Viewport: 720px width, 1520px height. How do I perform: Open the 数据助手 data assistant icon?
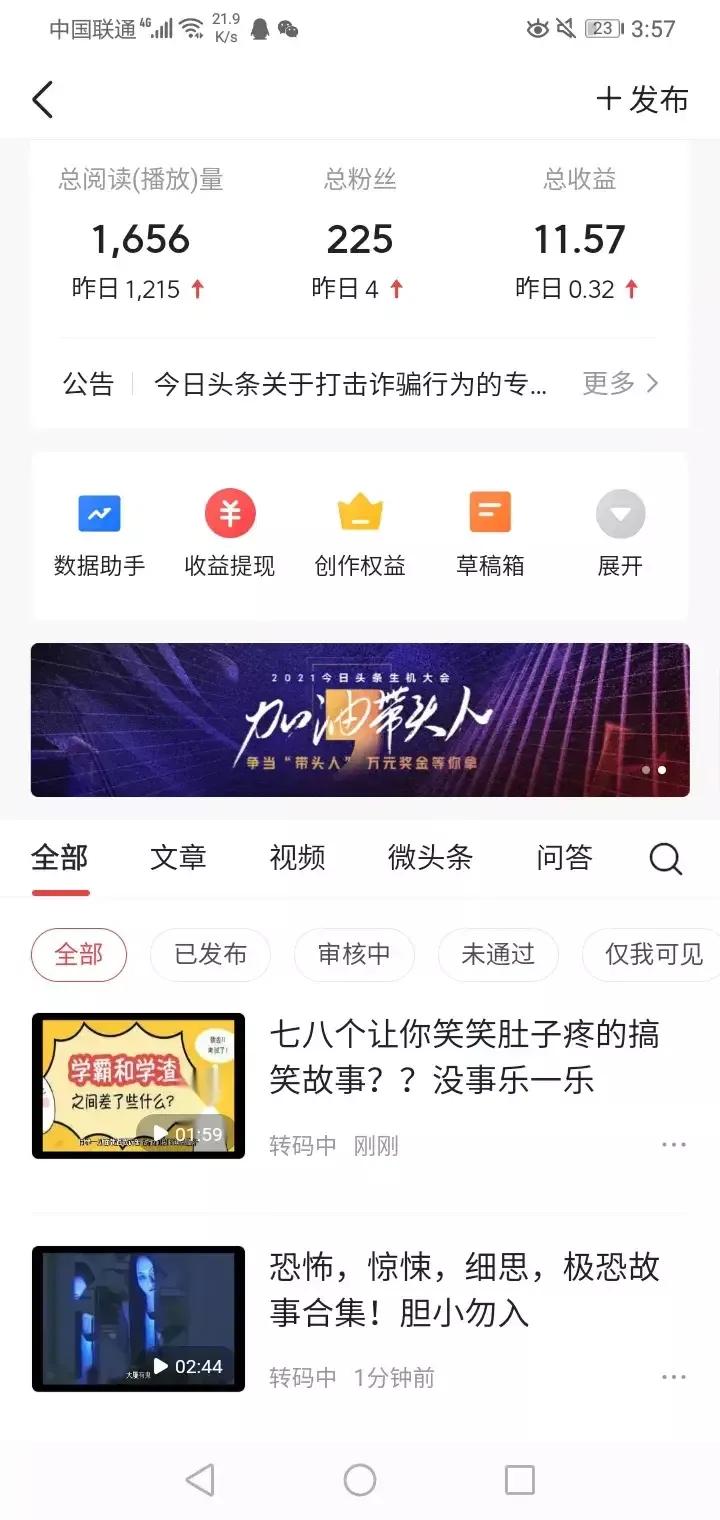pos(99,530)
